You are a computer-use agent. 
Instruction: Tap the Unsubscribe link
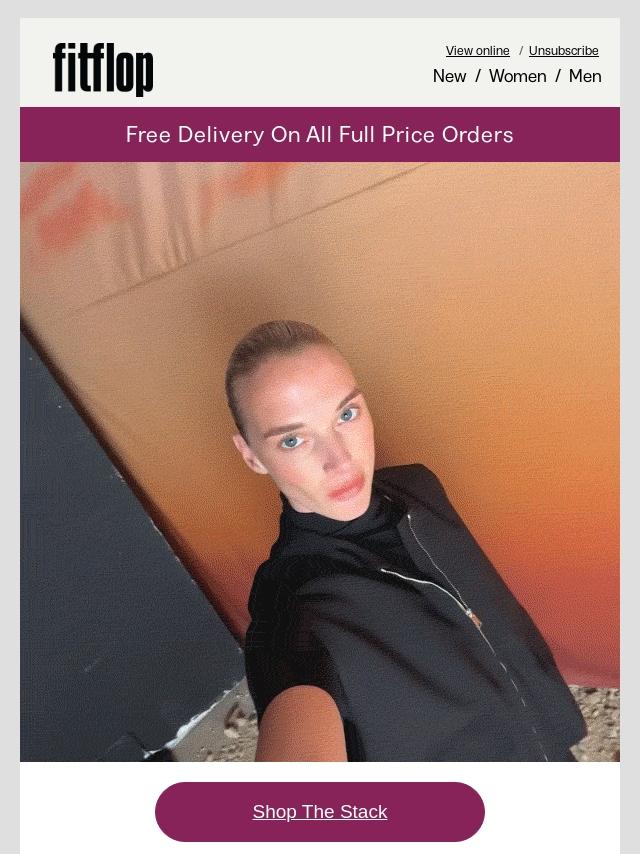(563, 51)
